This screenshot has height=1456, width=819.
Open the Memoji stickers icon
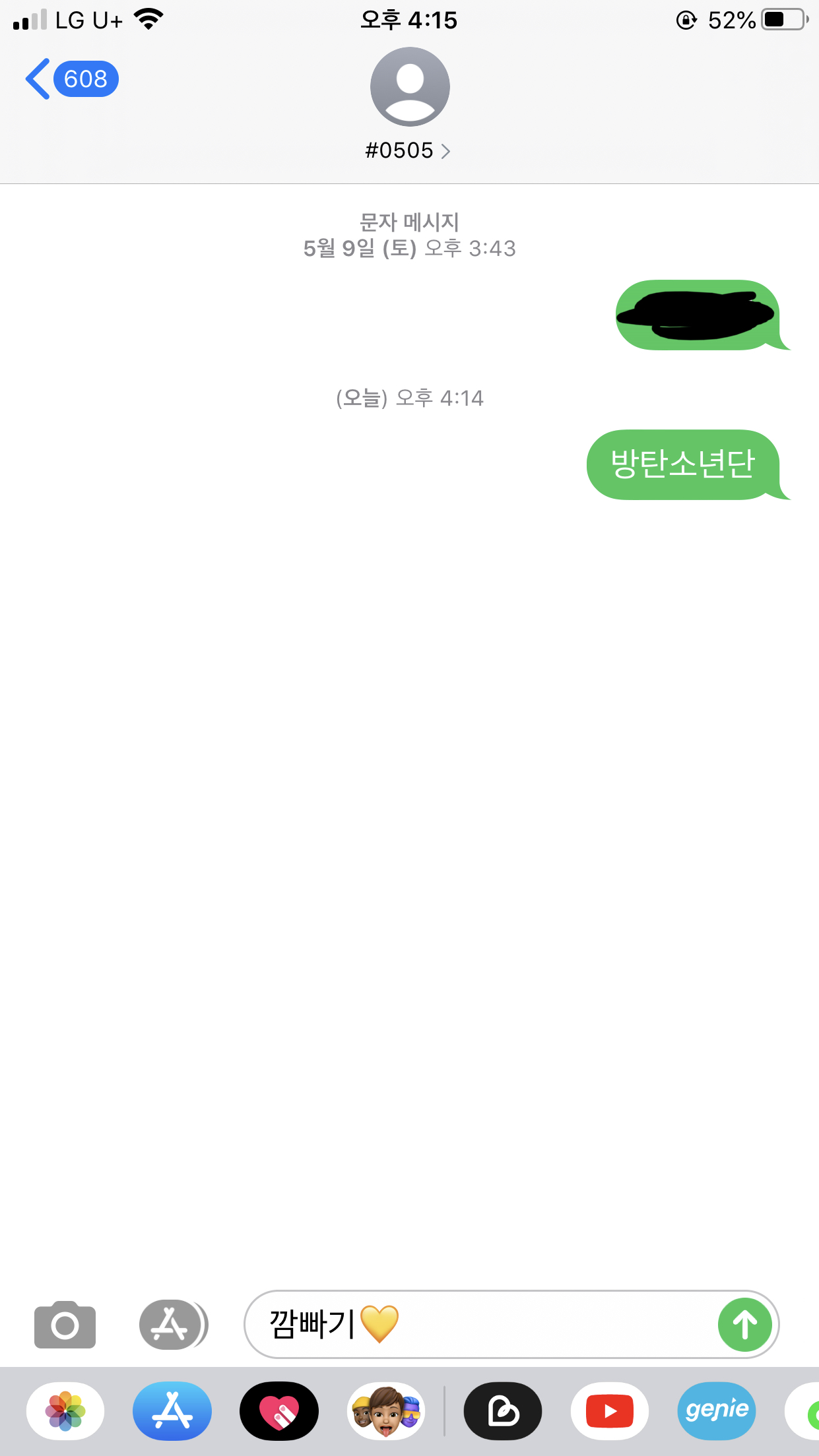(386, 1410)
